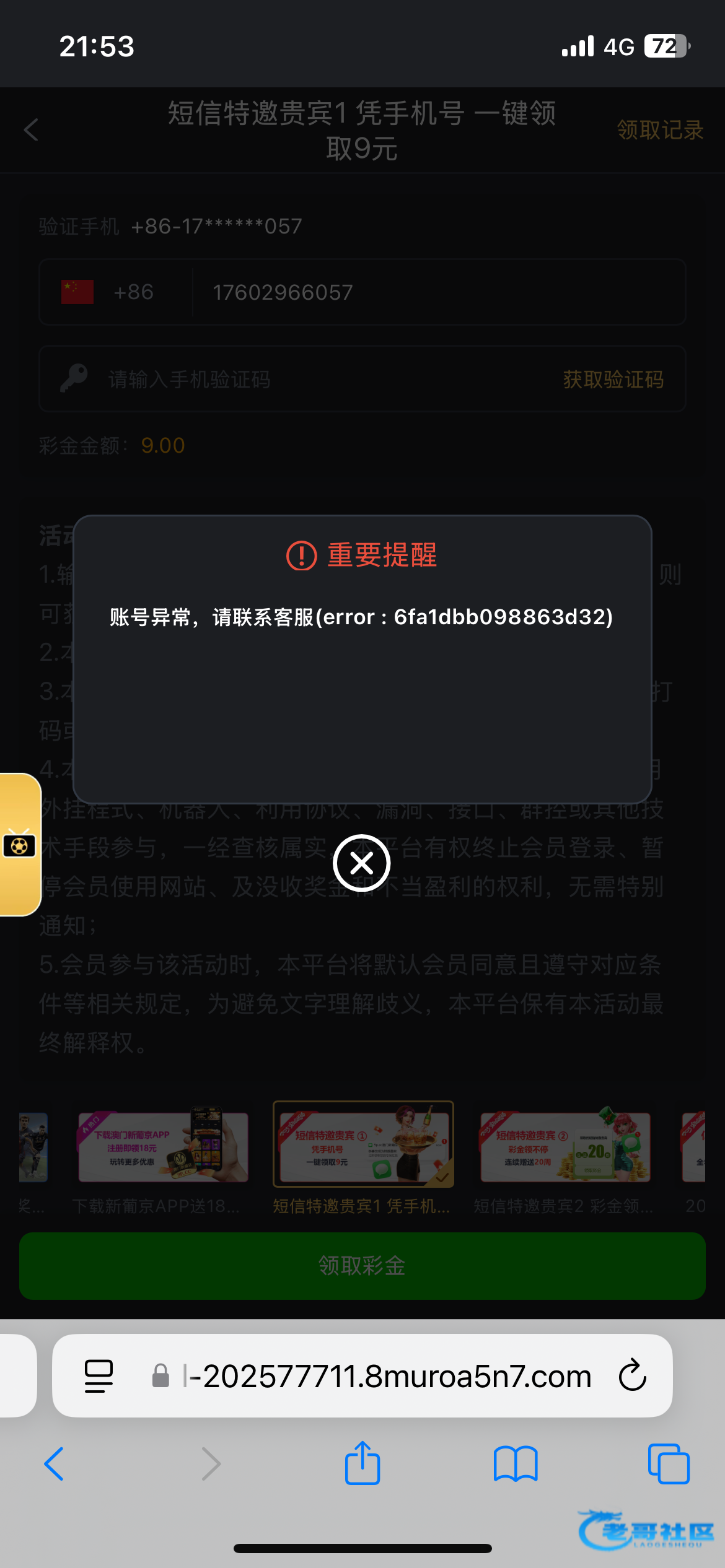
Task: Go back using the header arrow
Action: click(x=31, y=130)
